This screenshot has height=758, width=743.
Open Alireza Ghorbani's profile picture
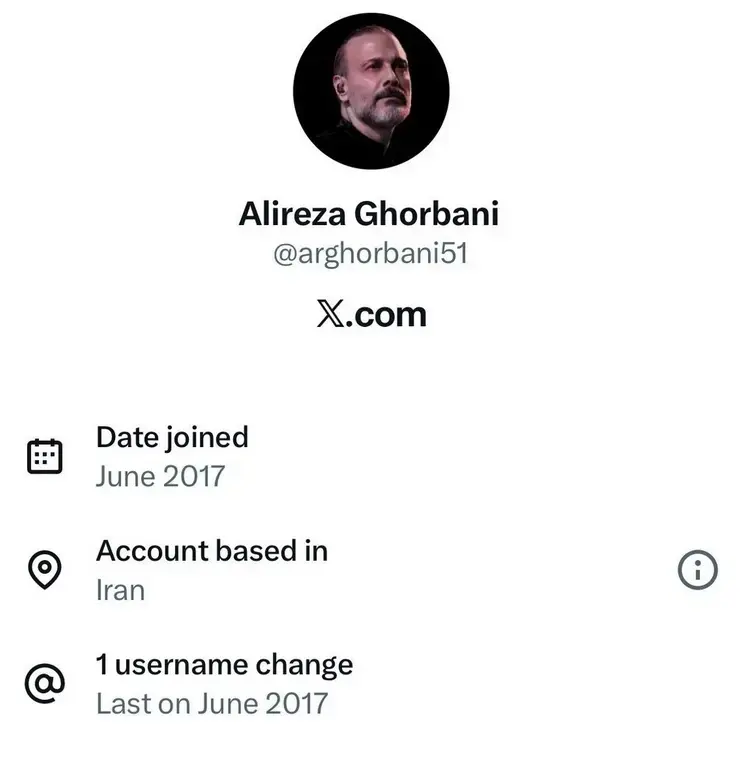371,91
